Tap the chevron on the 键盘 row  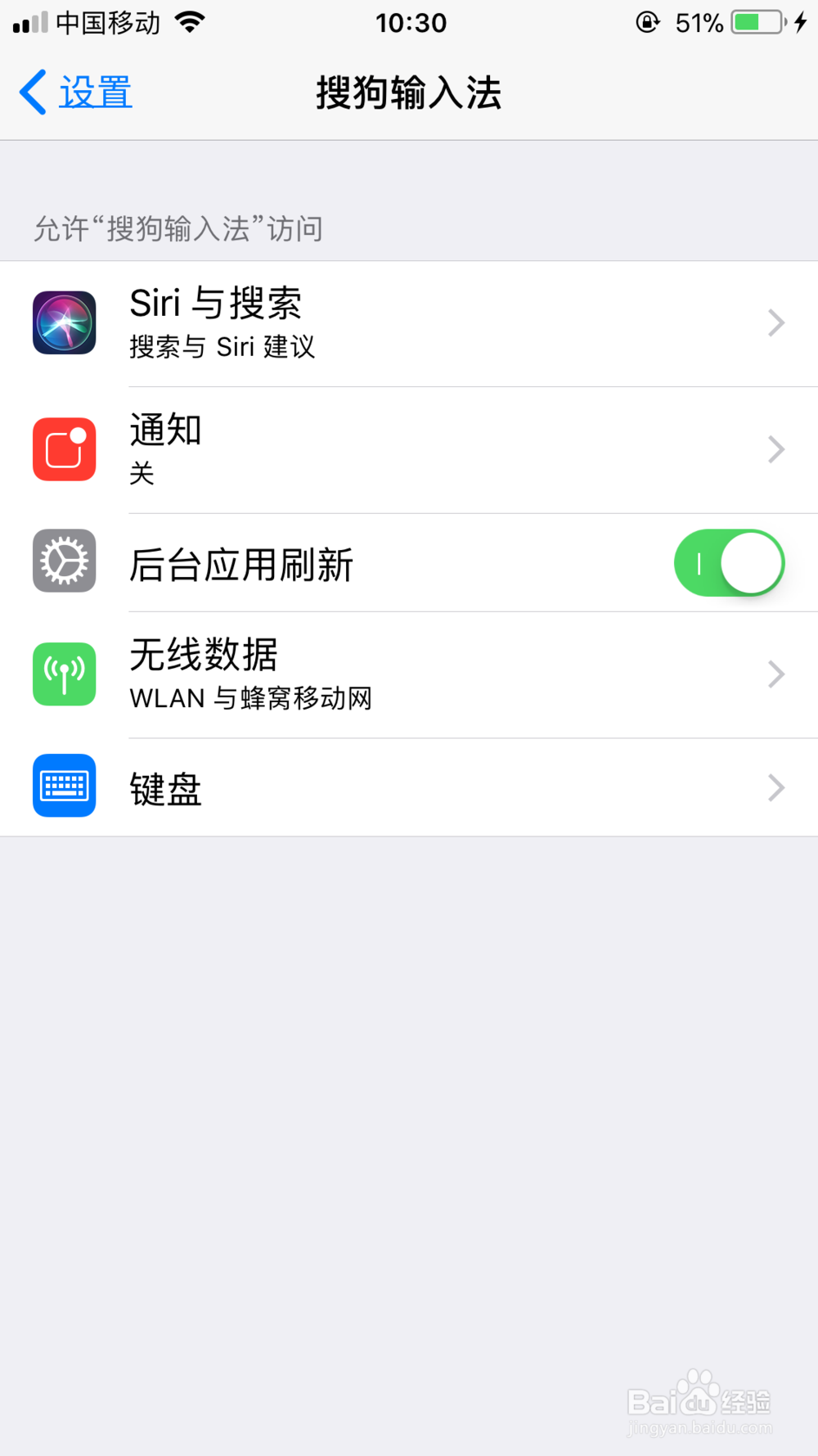tap(775, 786)
